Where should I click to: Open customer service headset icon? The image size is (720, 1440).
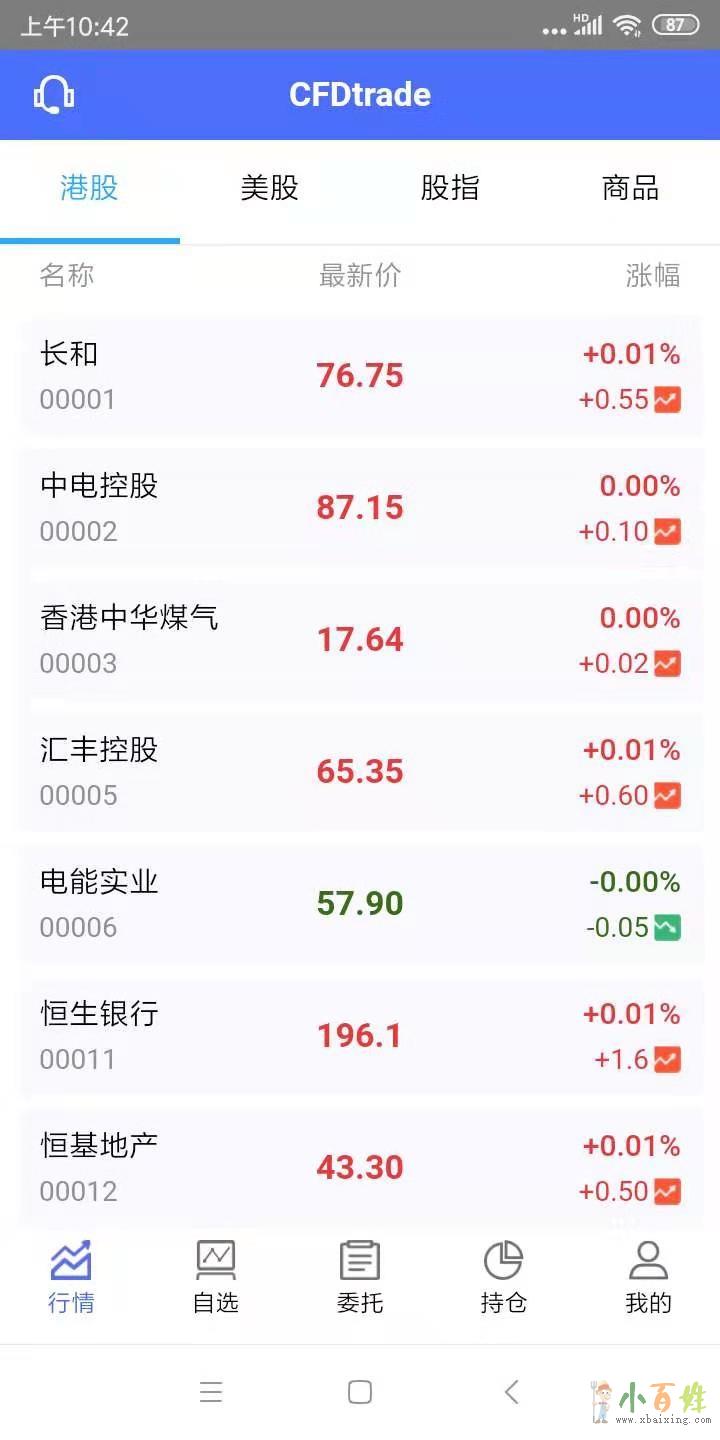tap(54, 95)
